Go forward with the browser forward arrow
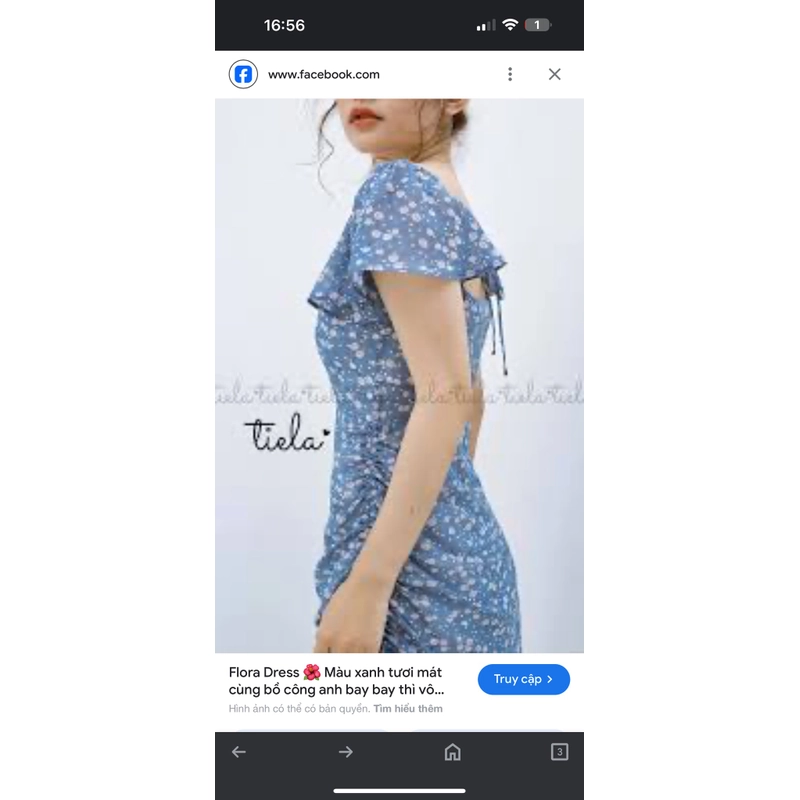This screenshot has width=800, height=800. (x=346, y=752)
